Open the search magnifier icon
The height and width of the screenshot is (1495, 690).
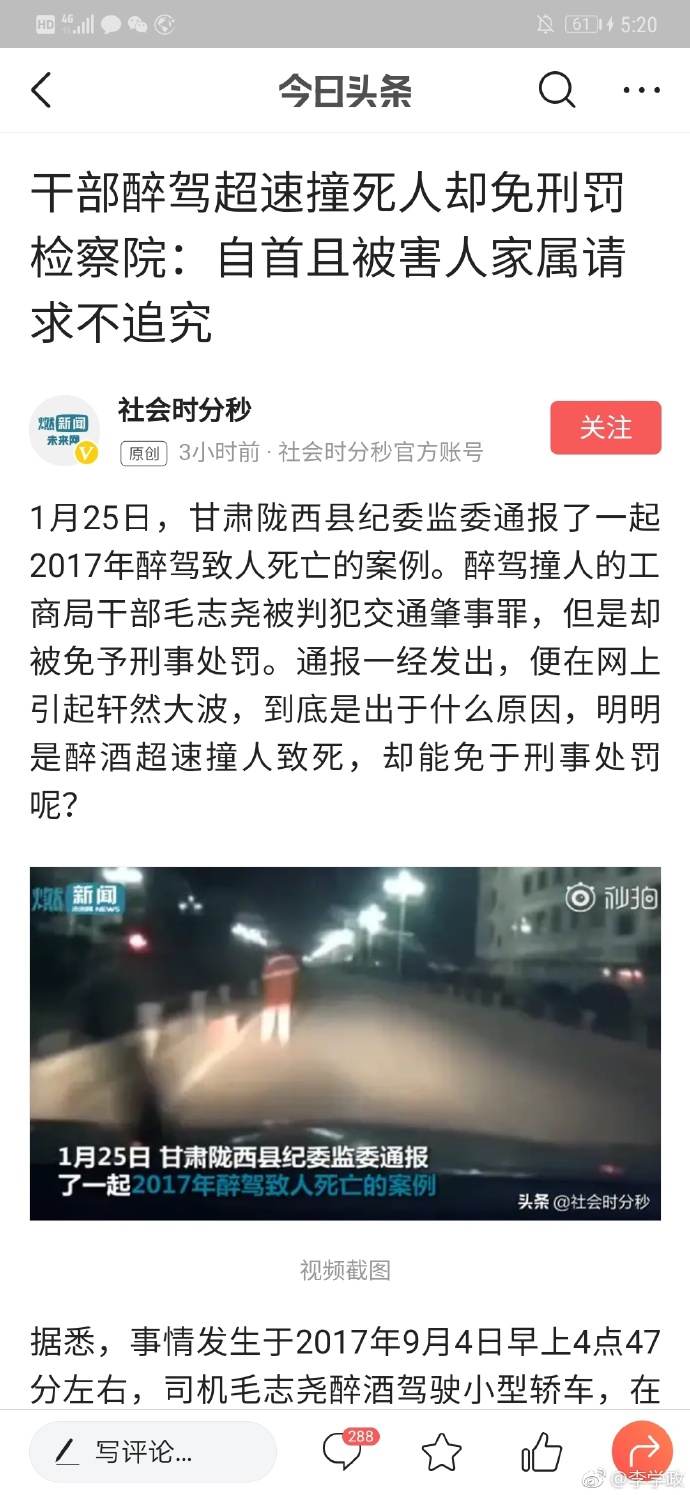point(556,91)
